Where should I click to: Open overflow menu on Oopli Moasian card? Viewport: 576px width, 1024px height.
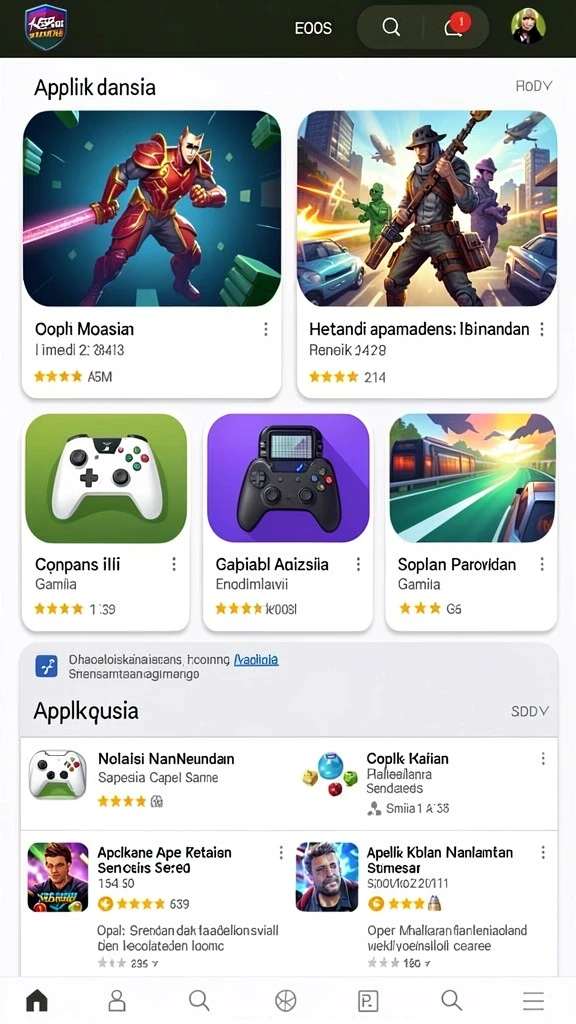[266, 329]
